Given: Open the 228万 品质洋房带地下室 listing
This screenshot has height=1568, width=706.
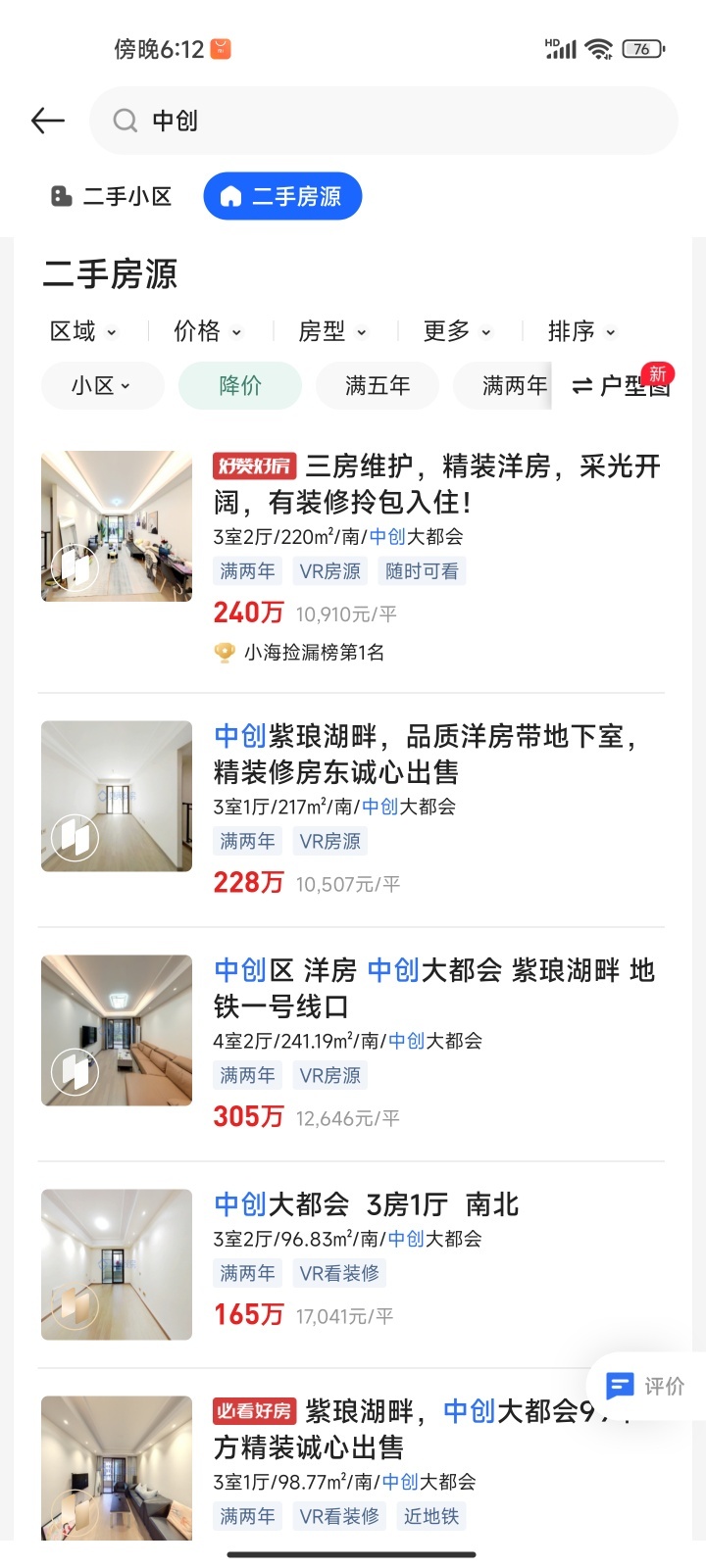Looking at the screenshot, I should click(427, 755).
